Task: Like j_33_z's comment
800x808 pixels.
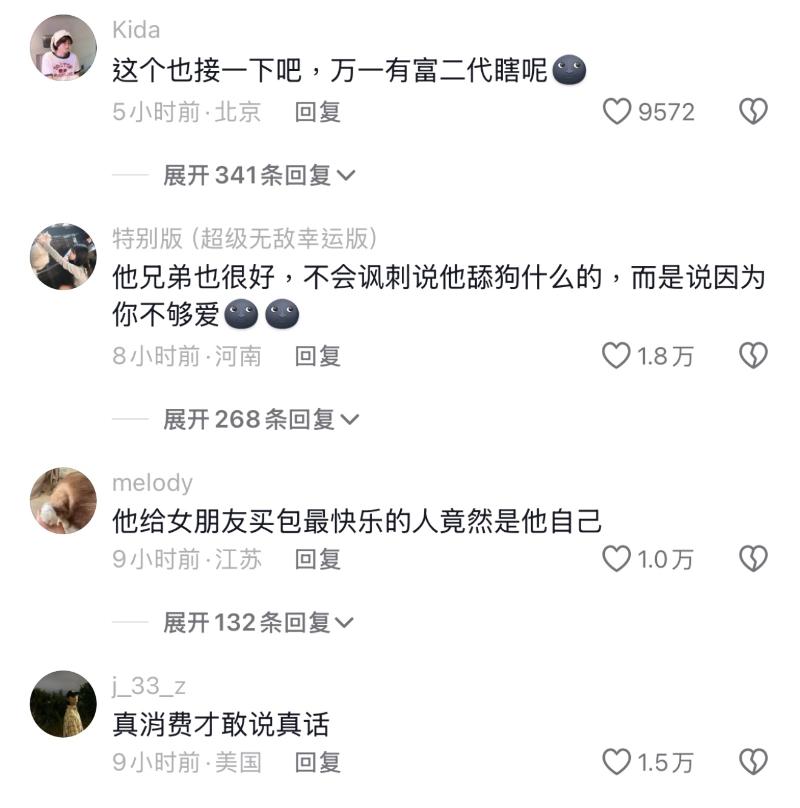Action: point(617,763)
